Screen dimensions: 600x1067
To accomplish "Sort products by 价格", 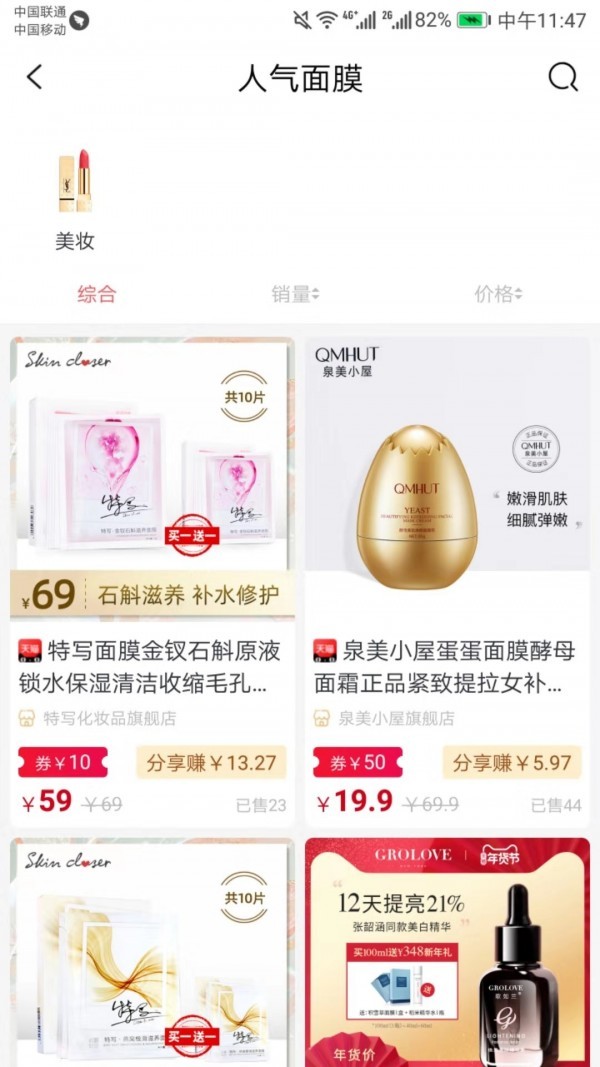I will [x=498, y=294].
